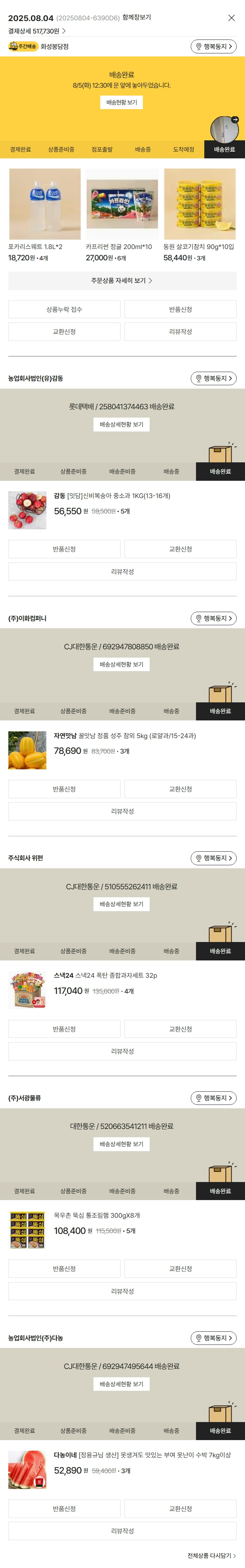Request an exchange for the 성주 참외 item
This screenshot has height=1568, width=245.
[181, 789]
